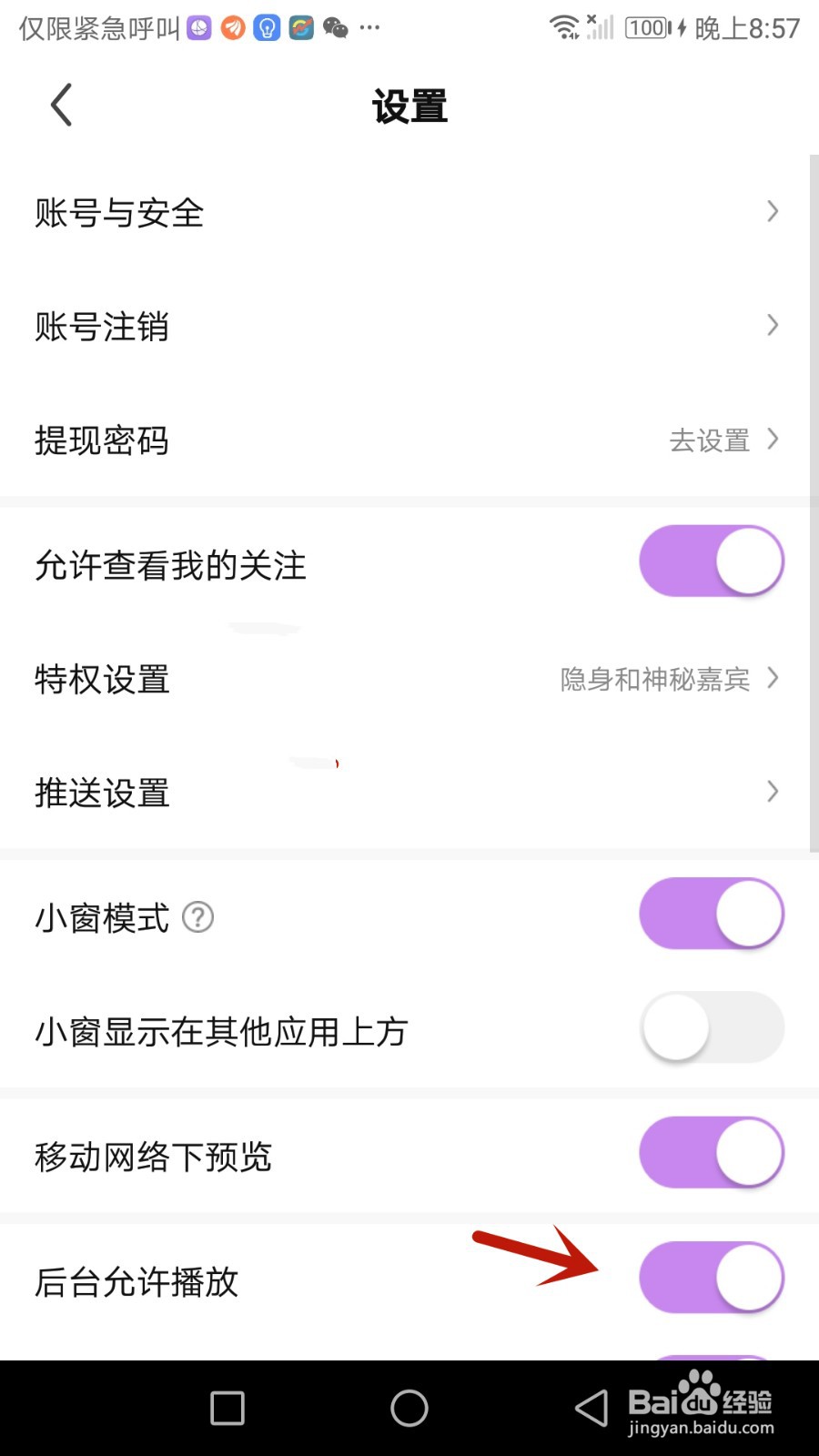
Task: Tap the system home button
Action: 409,1409
